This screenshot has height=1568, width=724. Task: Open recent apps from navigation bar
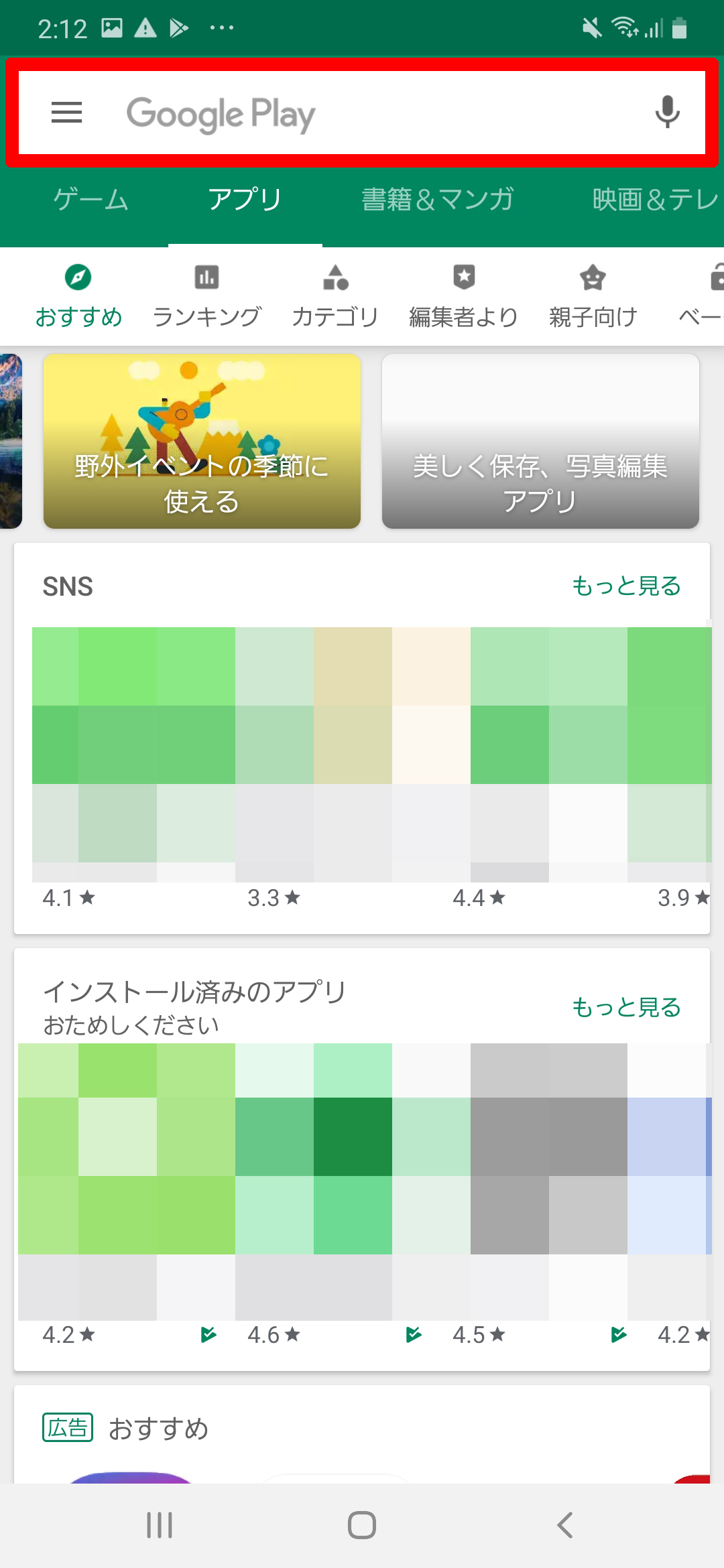tap(160, 1525)
